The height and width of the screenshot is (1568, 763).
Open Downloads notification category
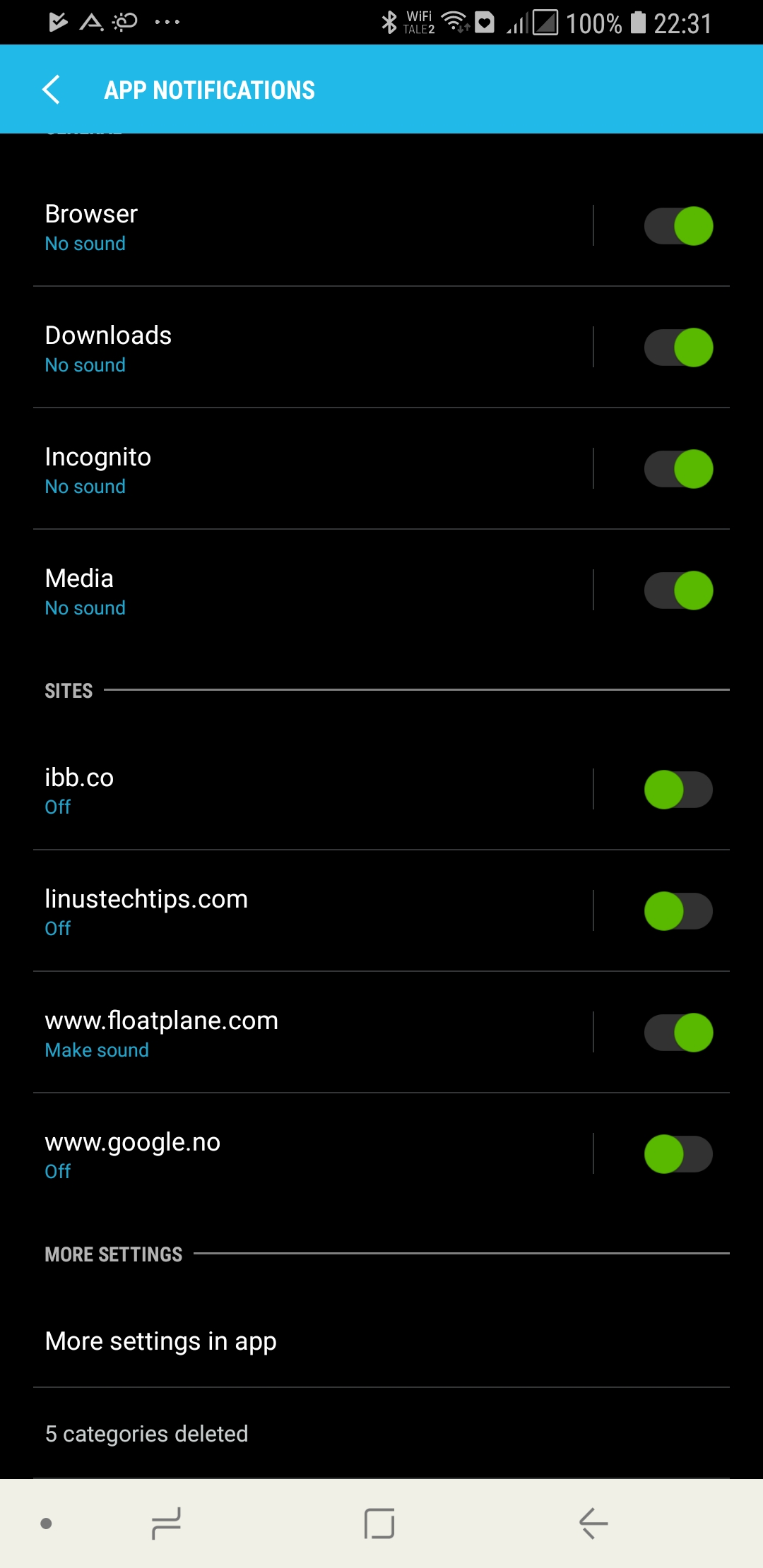[x=311, y=348]
